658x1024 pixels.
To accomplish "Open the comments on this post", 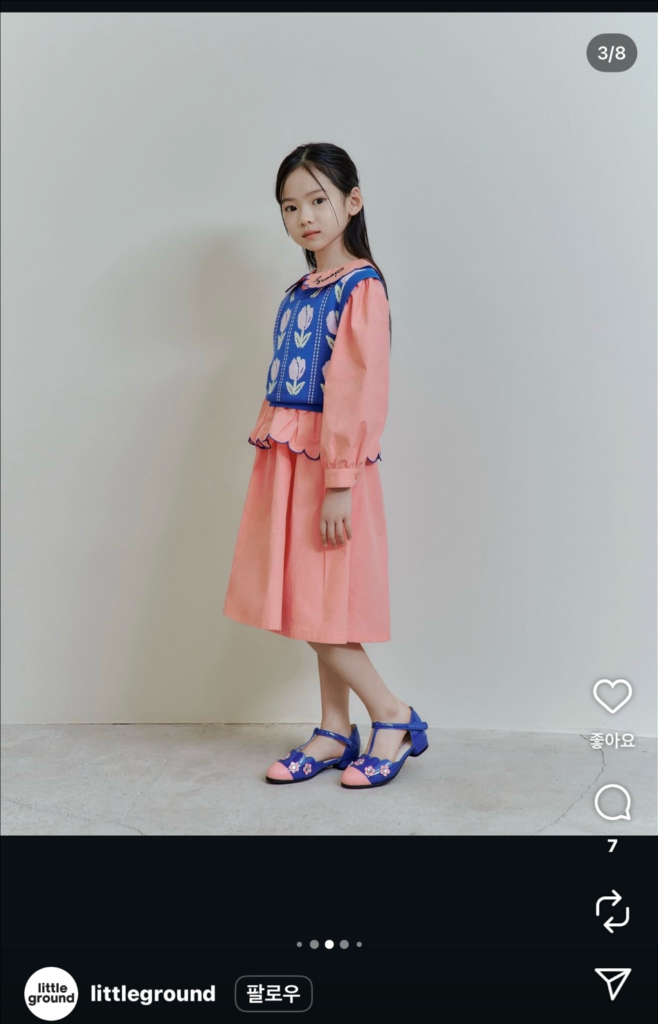I will point(612,802).
